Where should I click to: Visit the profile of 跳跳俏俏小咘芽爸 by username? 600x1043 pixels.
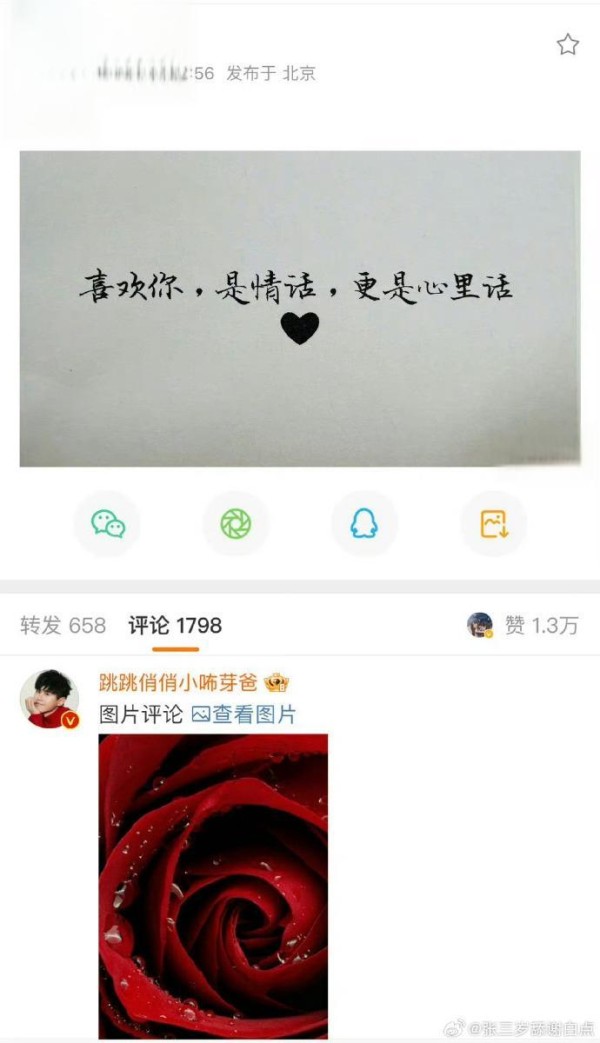(x=178, y=683)
